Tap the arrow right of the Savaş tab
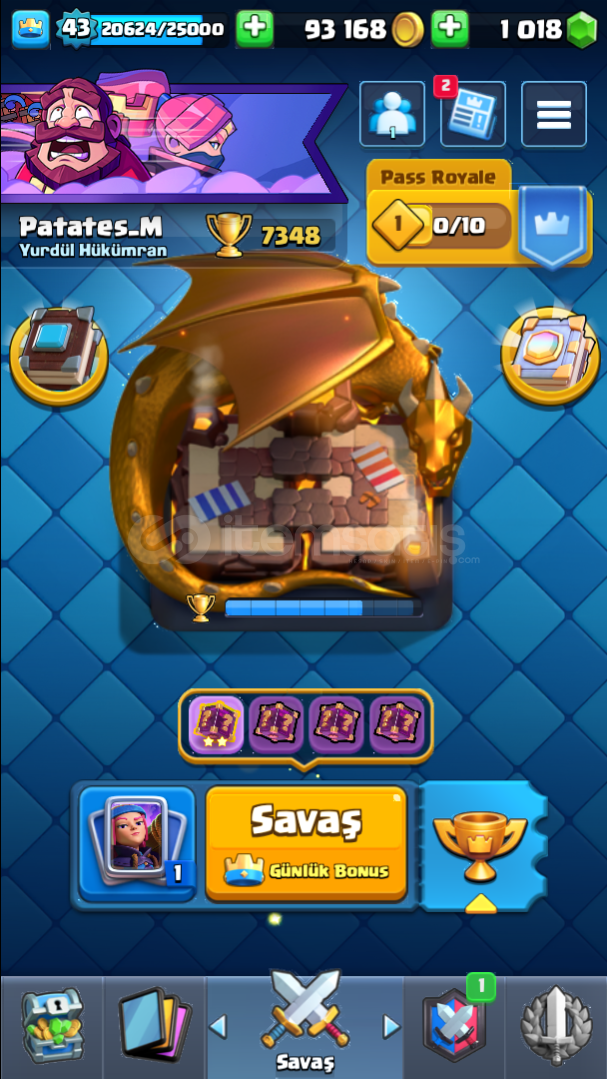This screenshot has width=607, height=1079. click(x=392, y=1027)
